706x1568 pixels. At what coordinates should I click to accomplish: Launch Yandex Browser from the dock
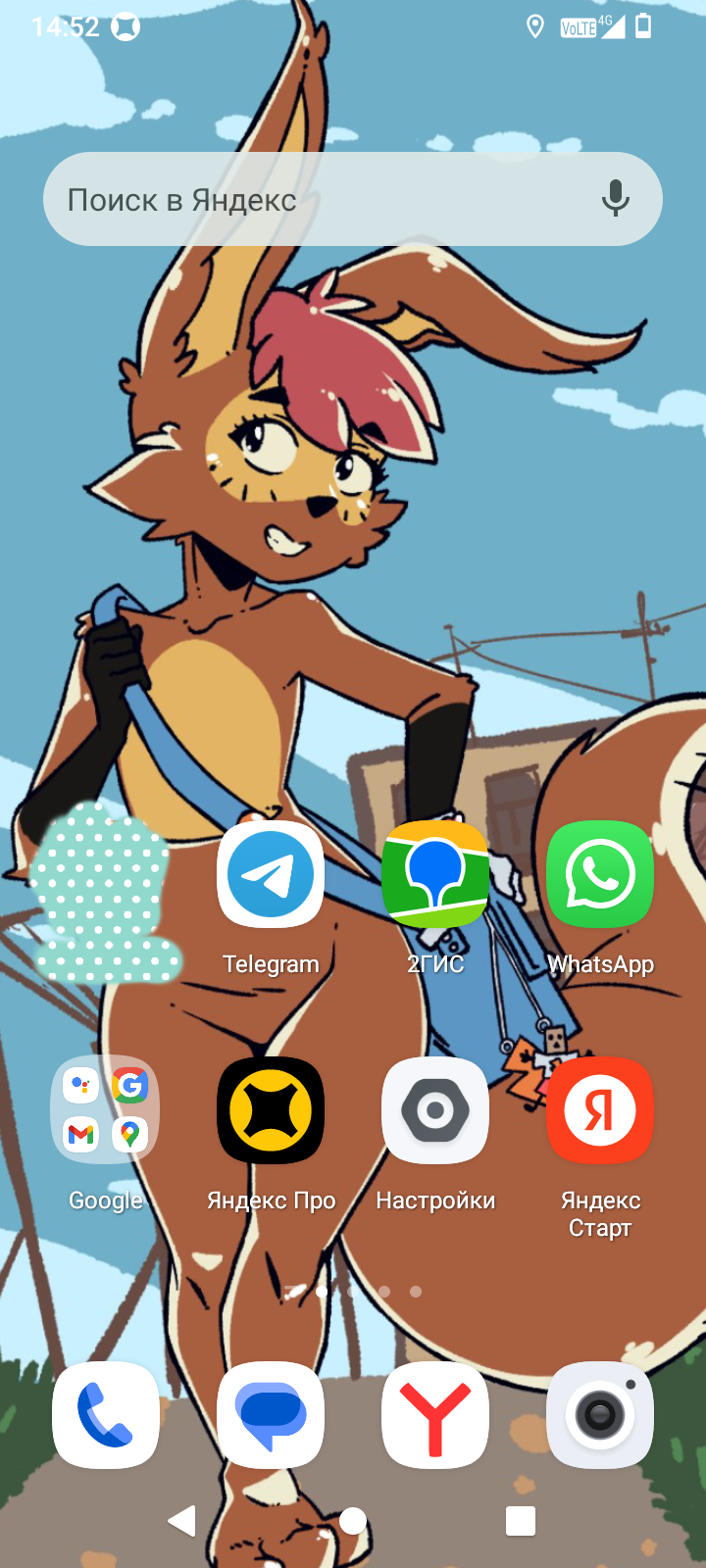435,1415
